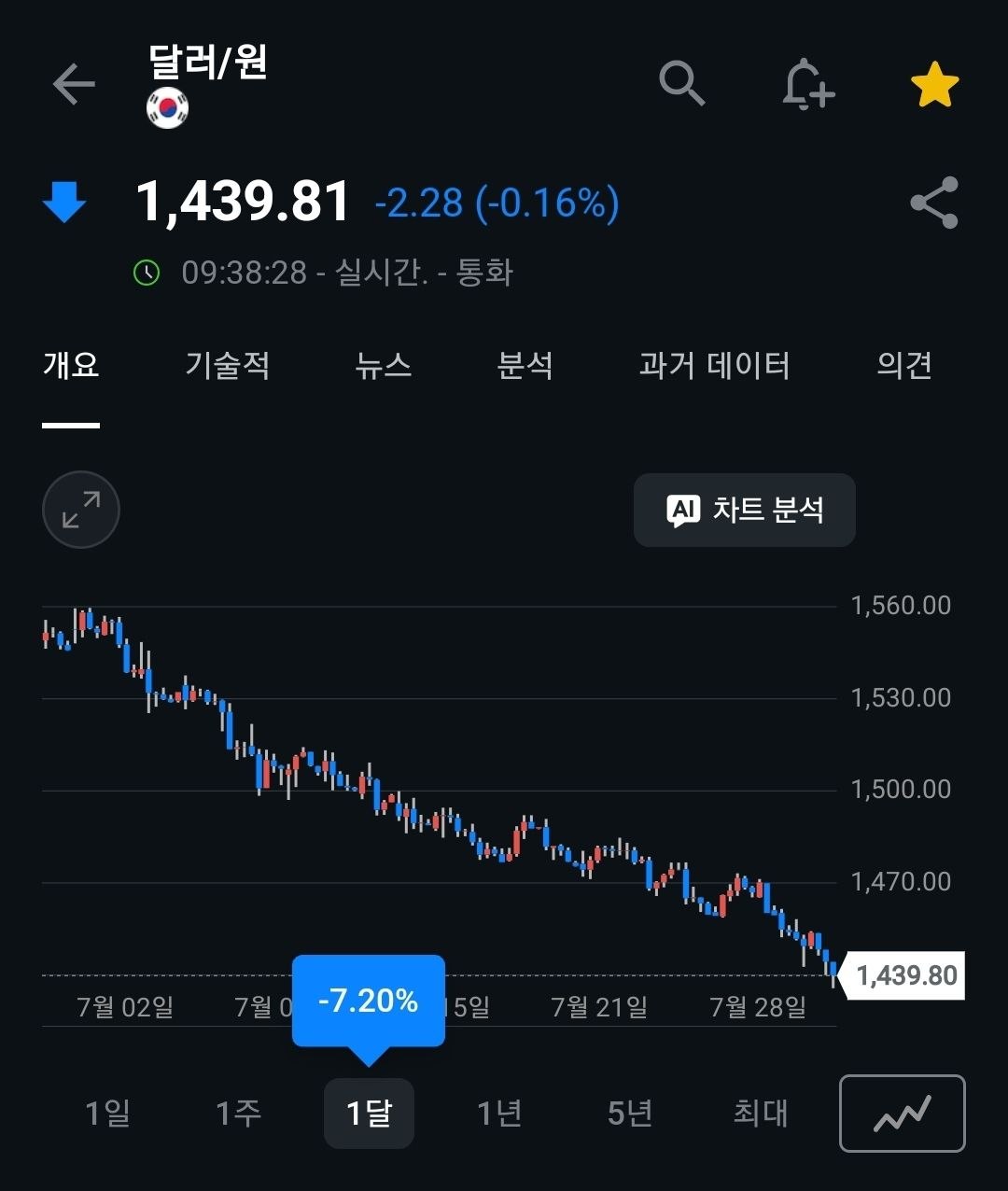Open the 의견 tab

(x=904, y=365)
